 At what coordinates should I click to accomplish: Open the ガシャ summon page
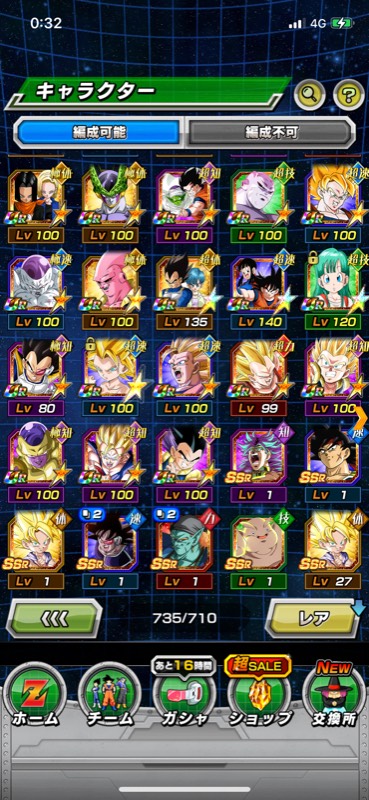coord(184,696)
